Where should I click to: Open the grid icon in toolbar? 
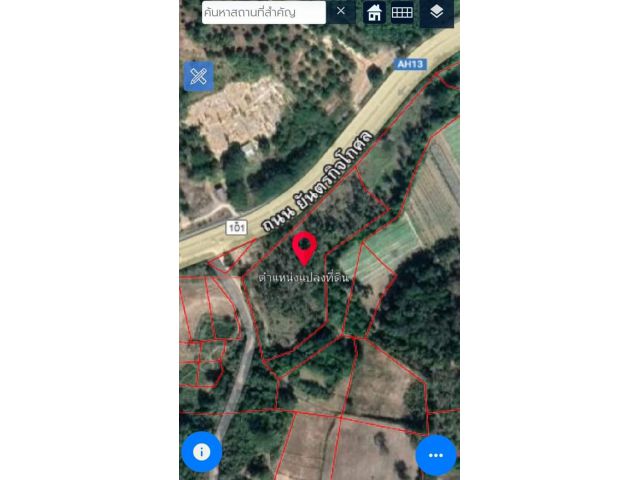pos(402,12)
